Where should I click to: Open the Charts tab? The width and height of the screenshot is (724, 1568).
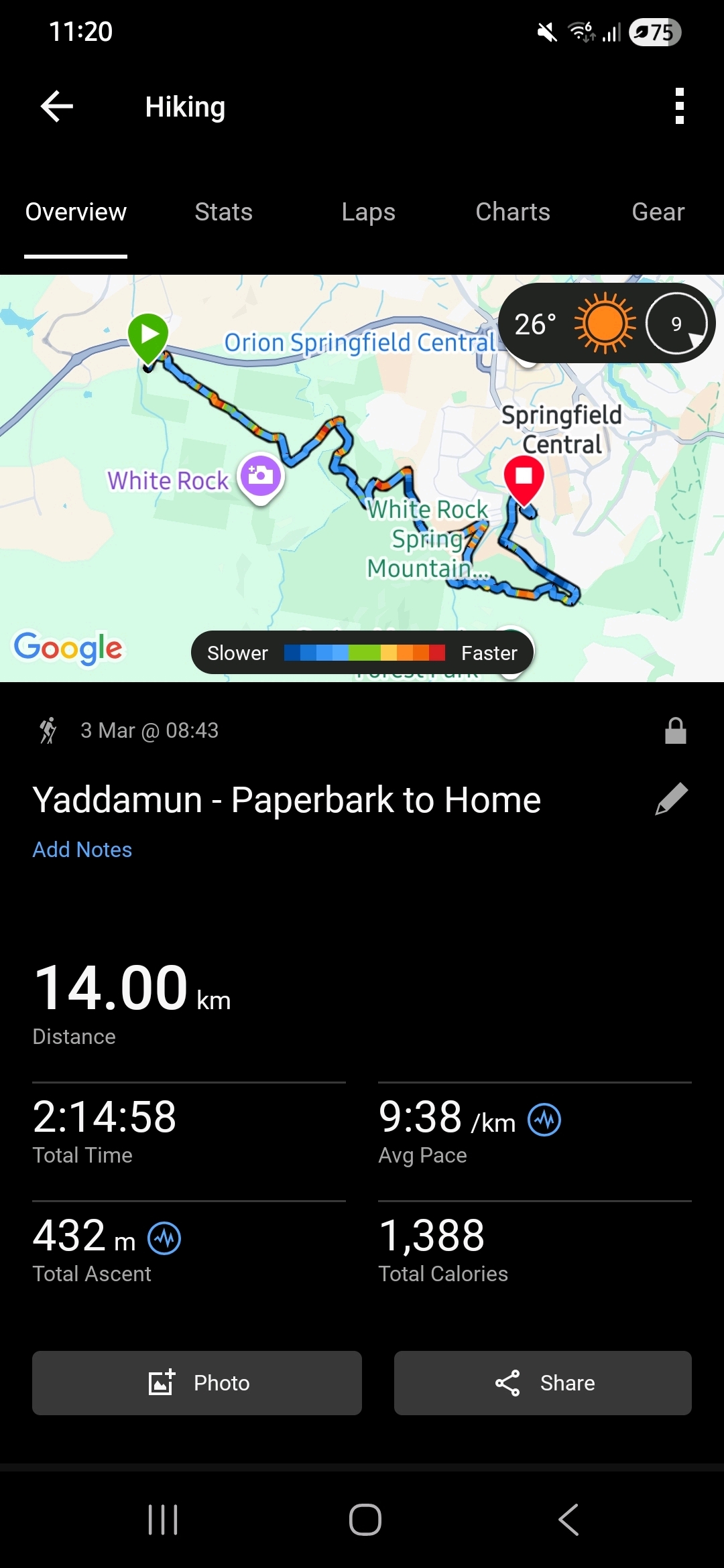pos(513,212)
